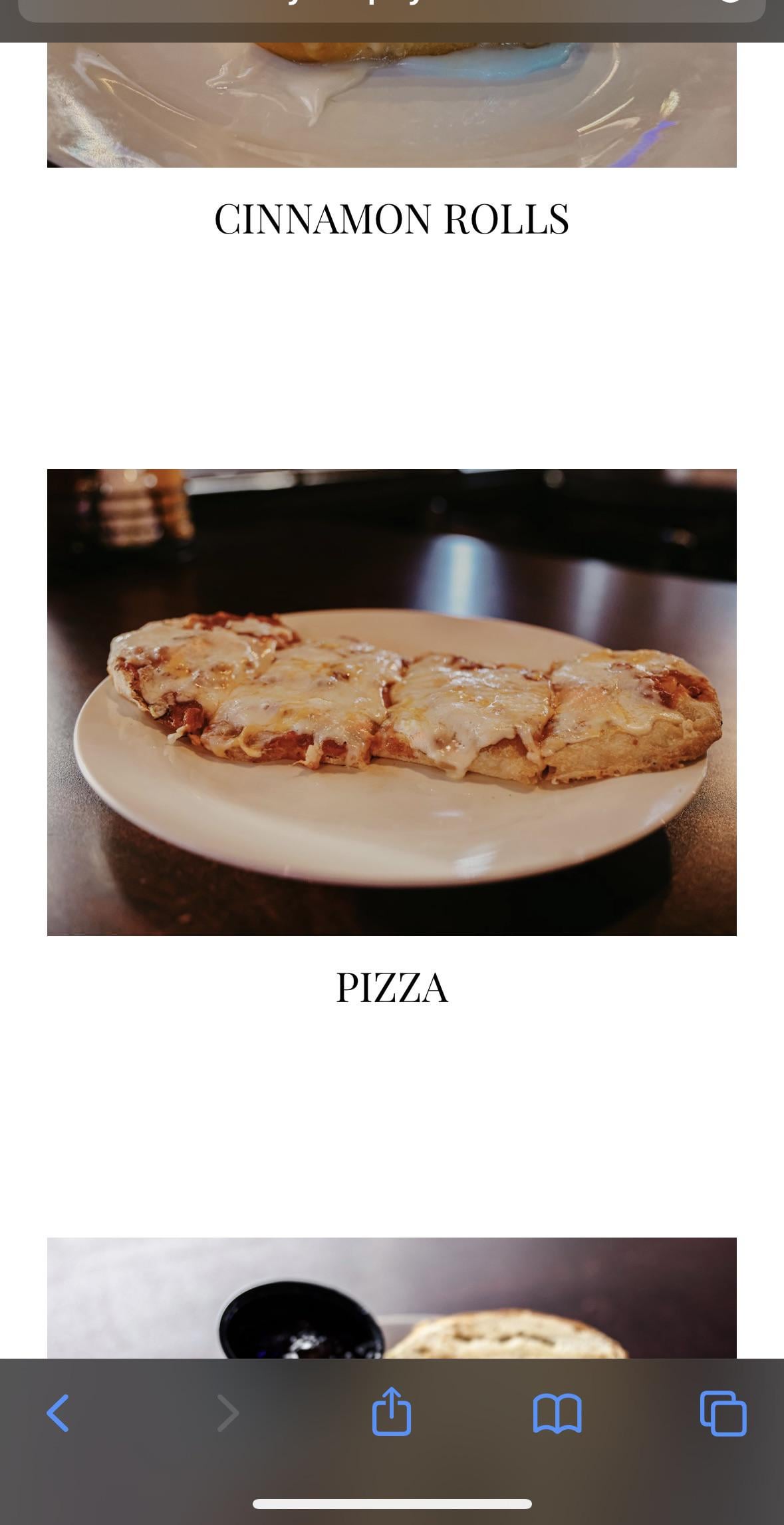Open Safari bookmarks
784x1525 pixels.
557,1413
